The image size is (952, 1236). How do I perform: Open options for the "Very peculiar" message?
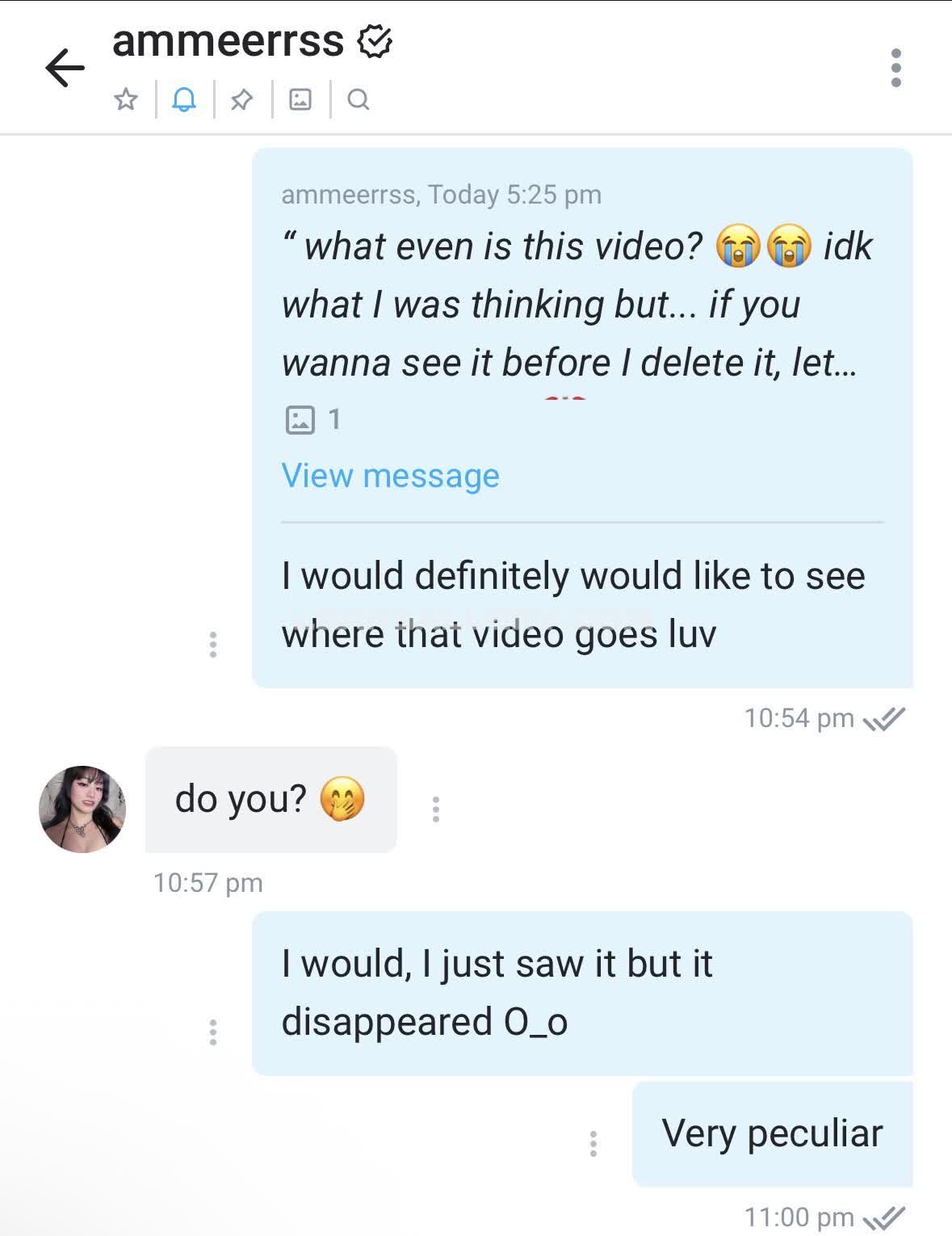pos(593,1143)
